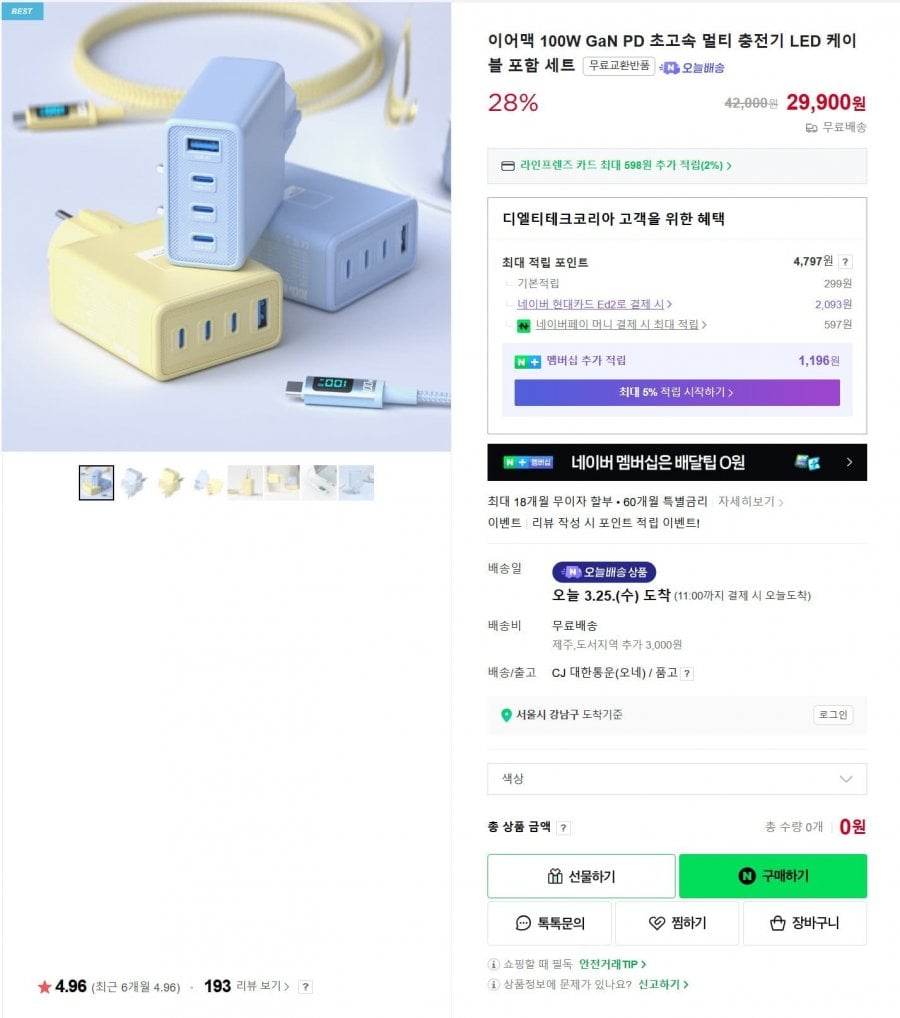
Task: Open the 안전거래TIP link
Action: 612,964
